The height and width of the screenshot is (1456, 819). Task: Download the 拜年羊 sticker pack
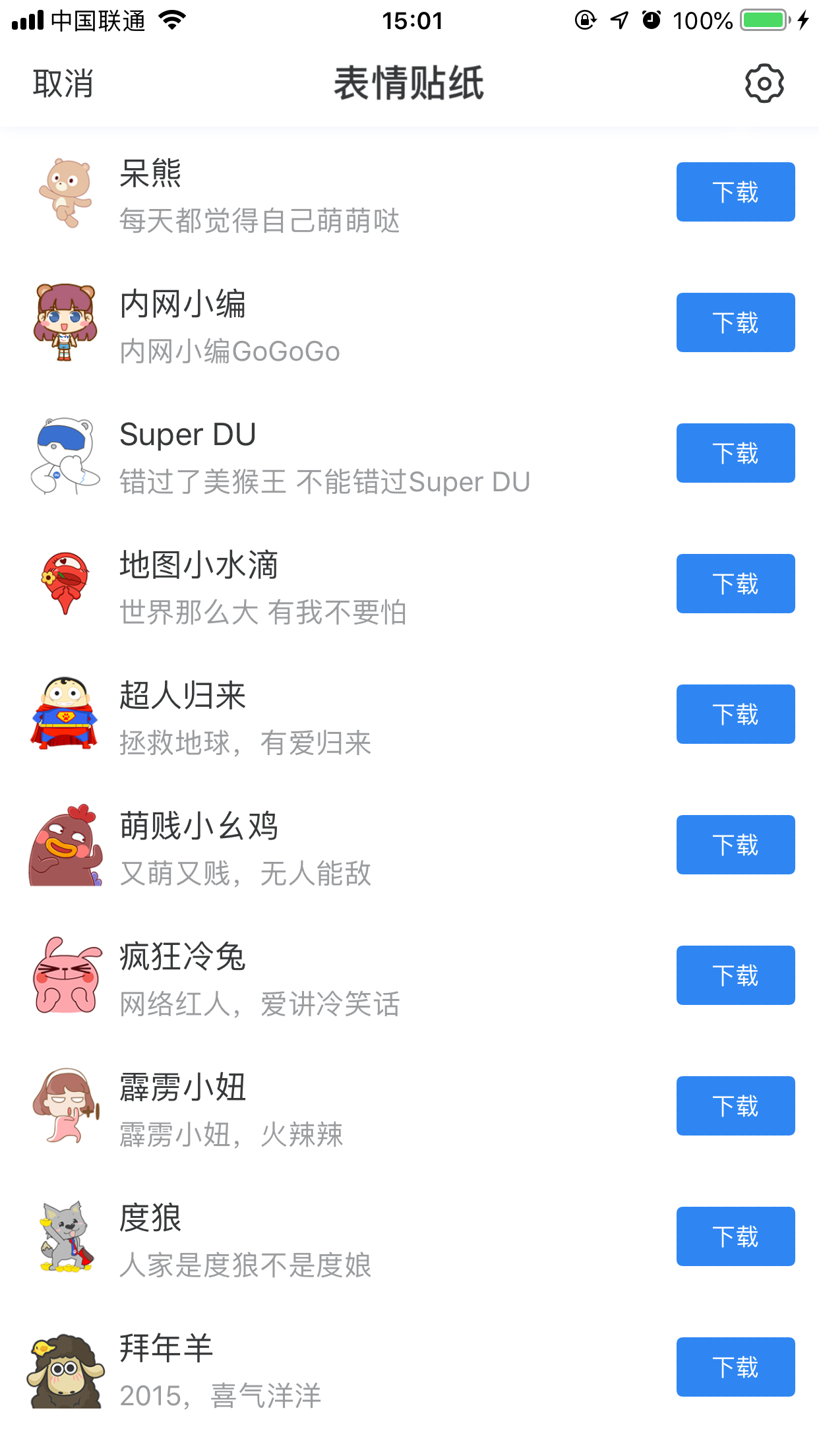coord(735,1367)
